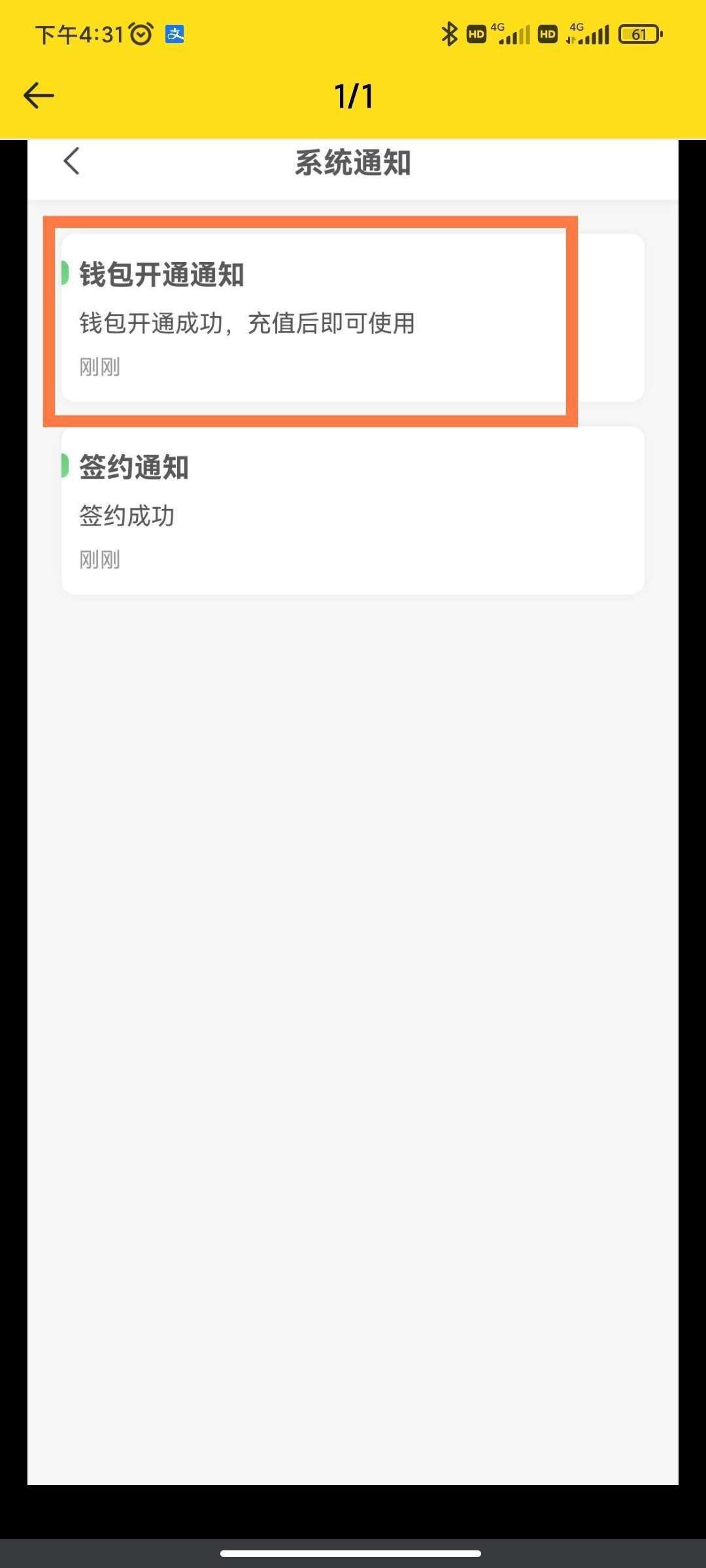Go back from the 1/1 image viewer
Viewport: 706px width, 1568px height.
(39, 96)
